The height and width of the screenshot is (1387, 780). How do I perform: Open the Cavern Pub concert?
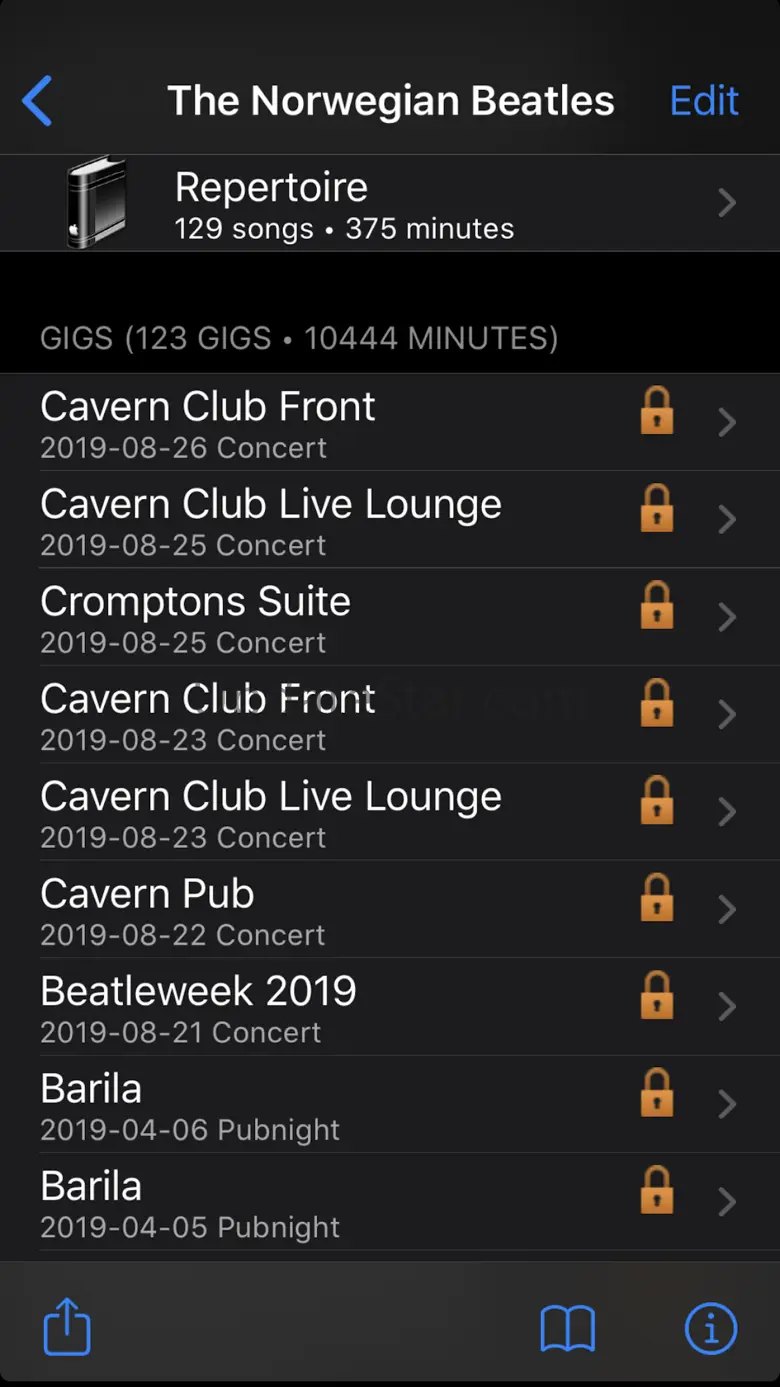pyautogui.click(x=330, y=909)
